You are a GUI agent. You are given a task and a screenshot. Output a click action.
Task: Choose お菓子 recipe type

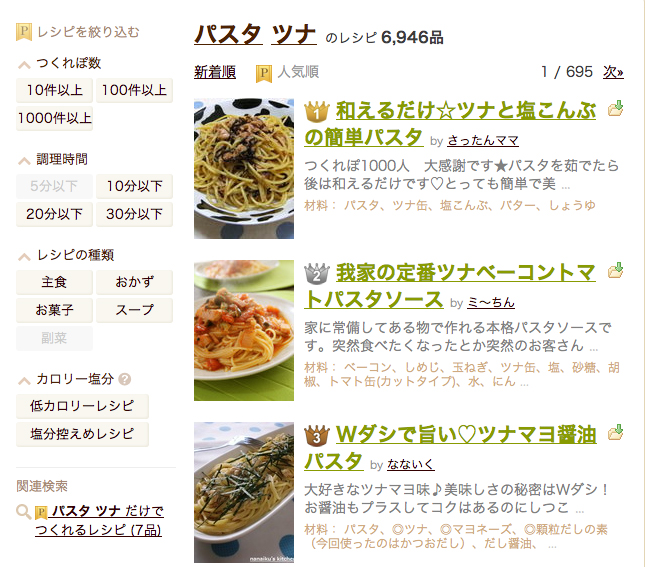pos(54,310)
